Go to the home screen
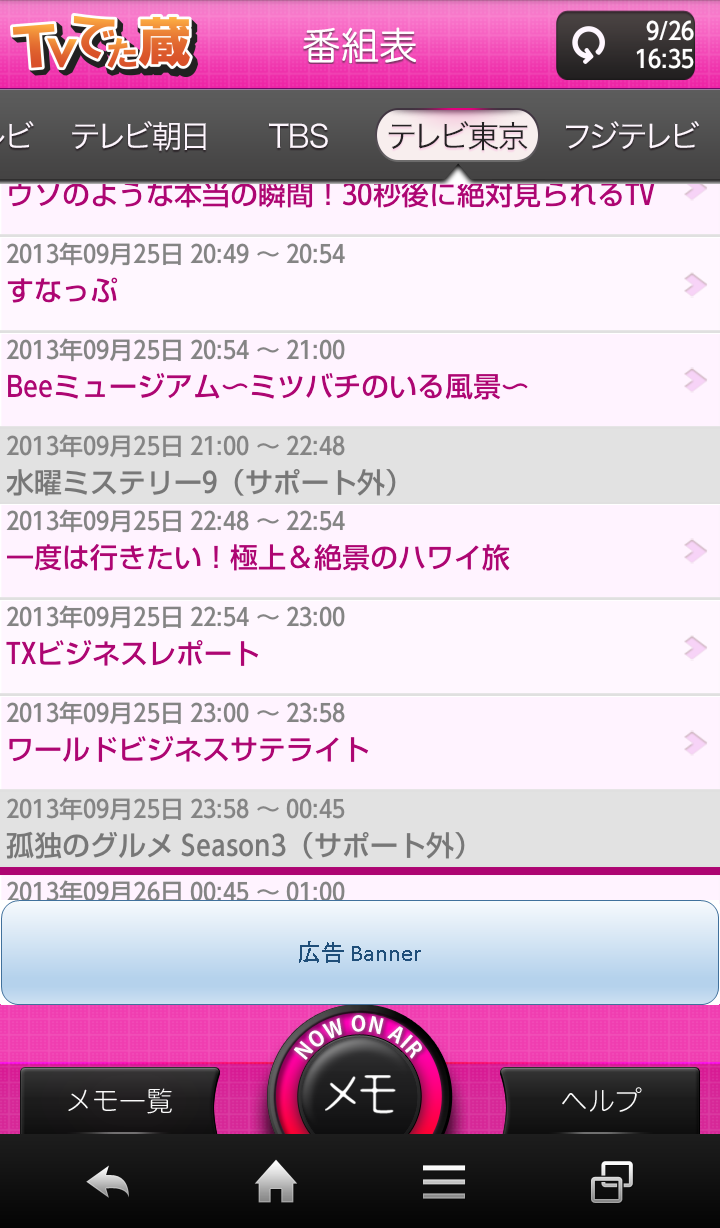The image size is (720, 1228). coord(276,1183)
